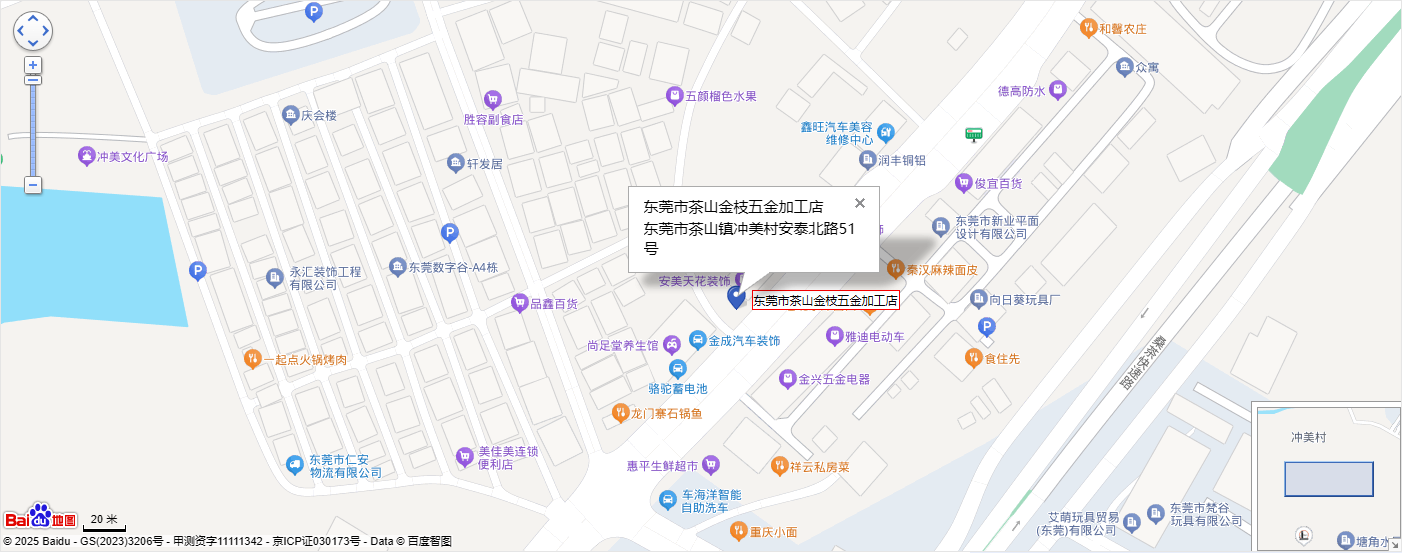The height and width of the screenshot is (553, 1402).
Task: Select the 龙门寨石锅鱼 restaurant marker
Action: [620, 412]
